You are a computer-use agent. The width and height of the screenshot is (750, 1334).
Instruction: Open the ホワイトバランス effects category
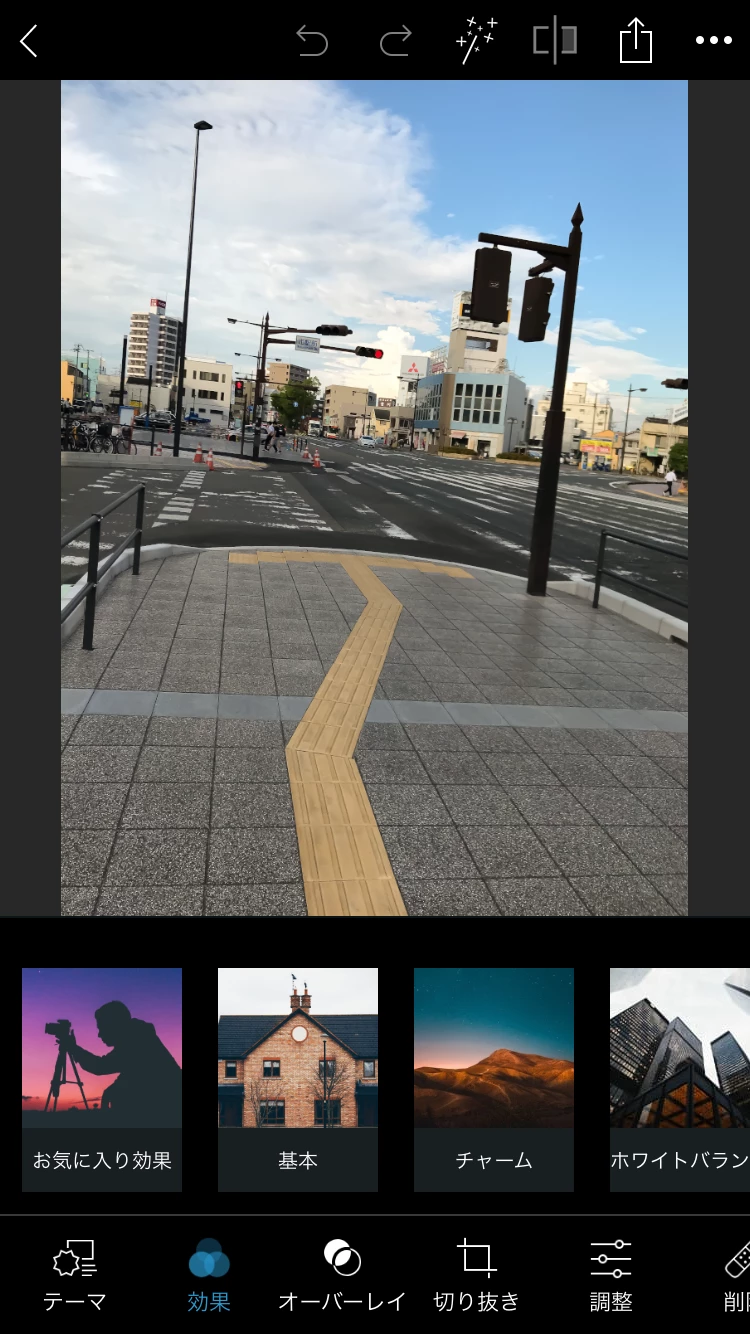click(x=680, y=1078)
